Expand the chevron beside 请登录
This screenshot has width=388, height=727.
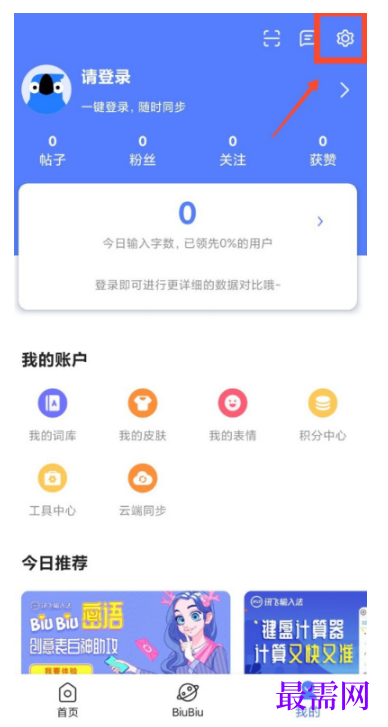coord(344,90)
